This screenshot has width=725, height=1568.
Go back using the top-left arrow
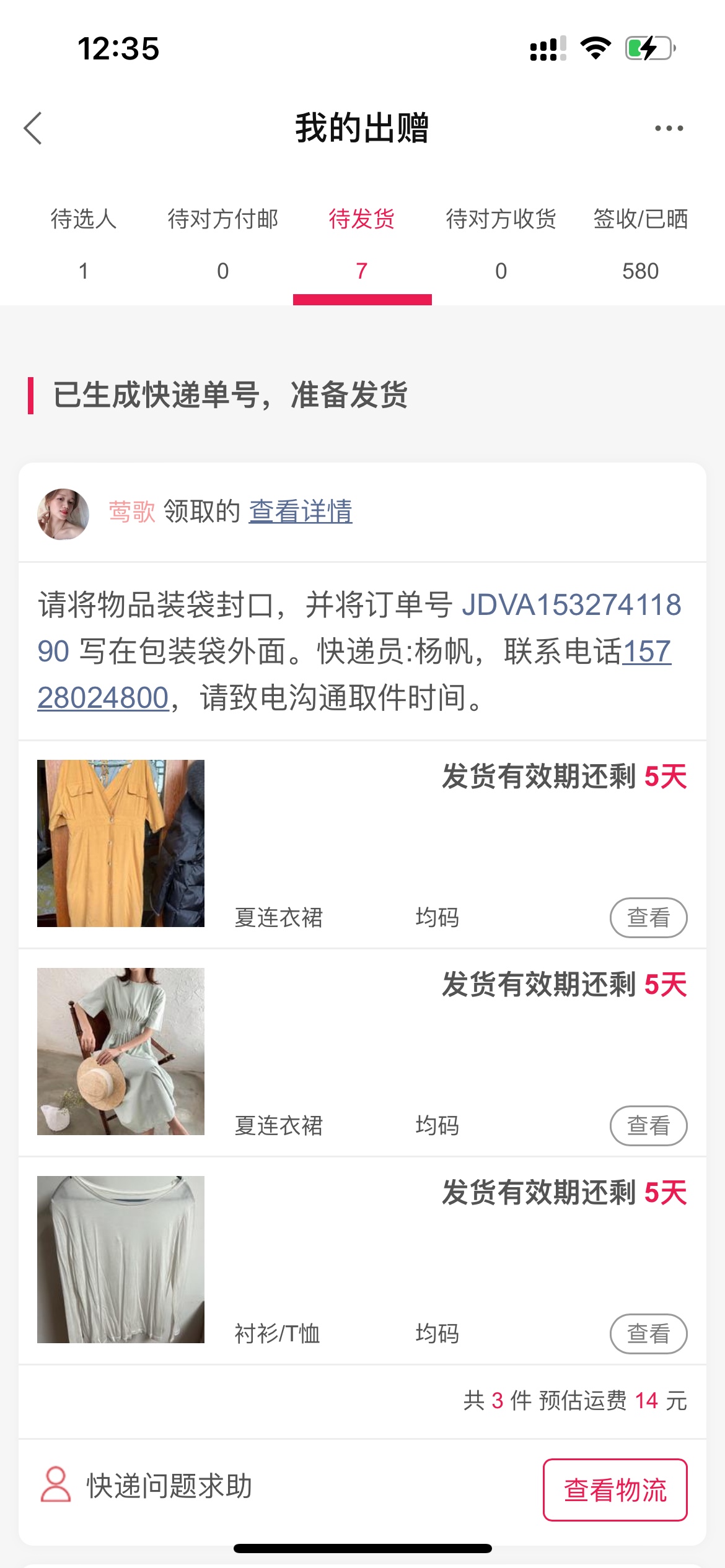tap(33, 129)
